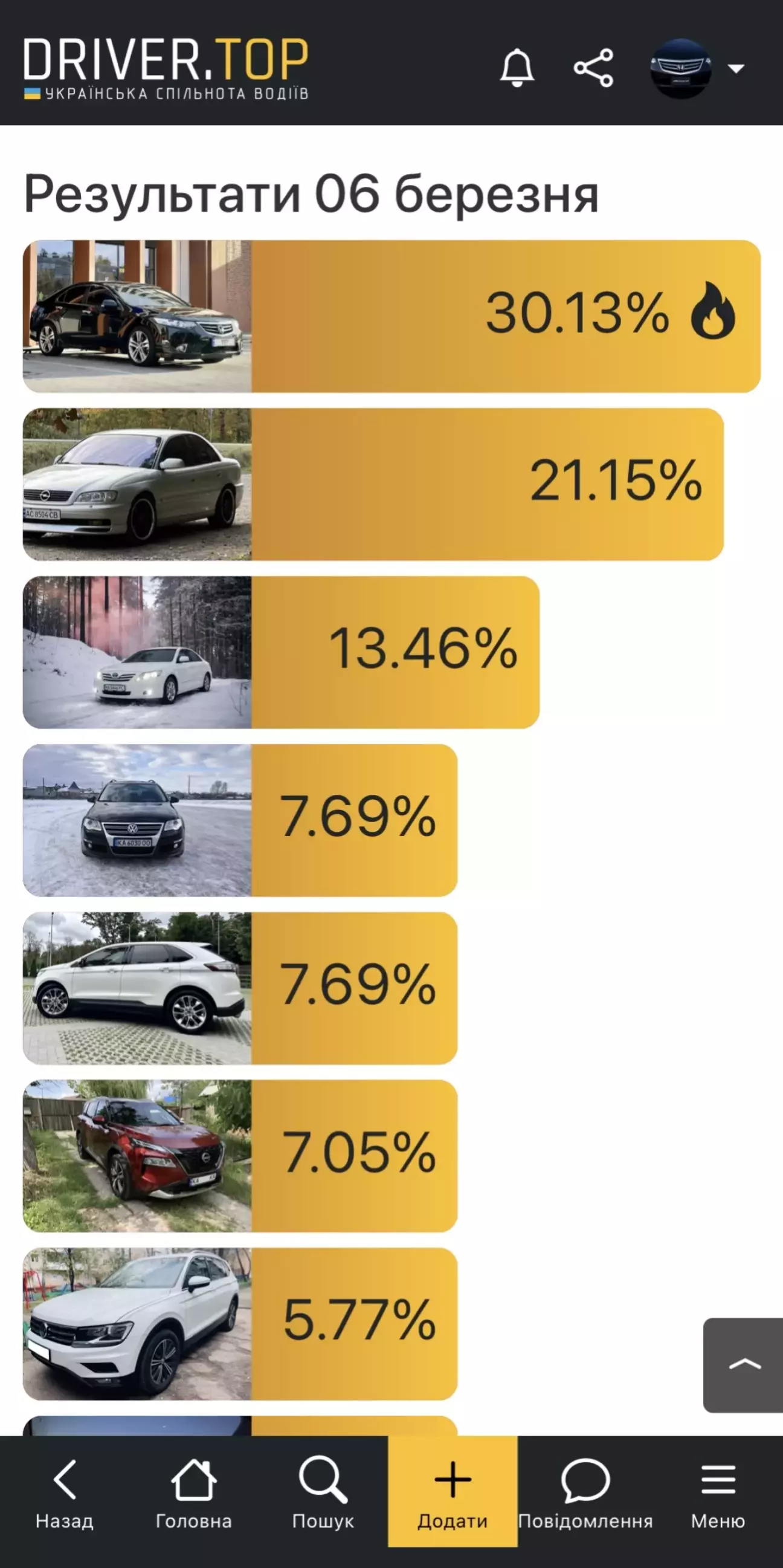View the red Nissan with 7.05%
The image size is (783, 1568).
(x=240, y=1156)
